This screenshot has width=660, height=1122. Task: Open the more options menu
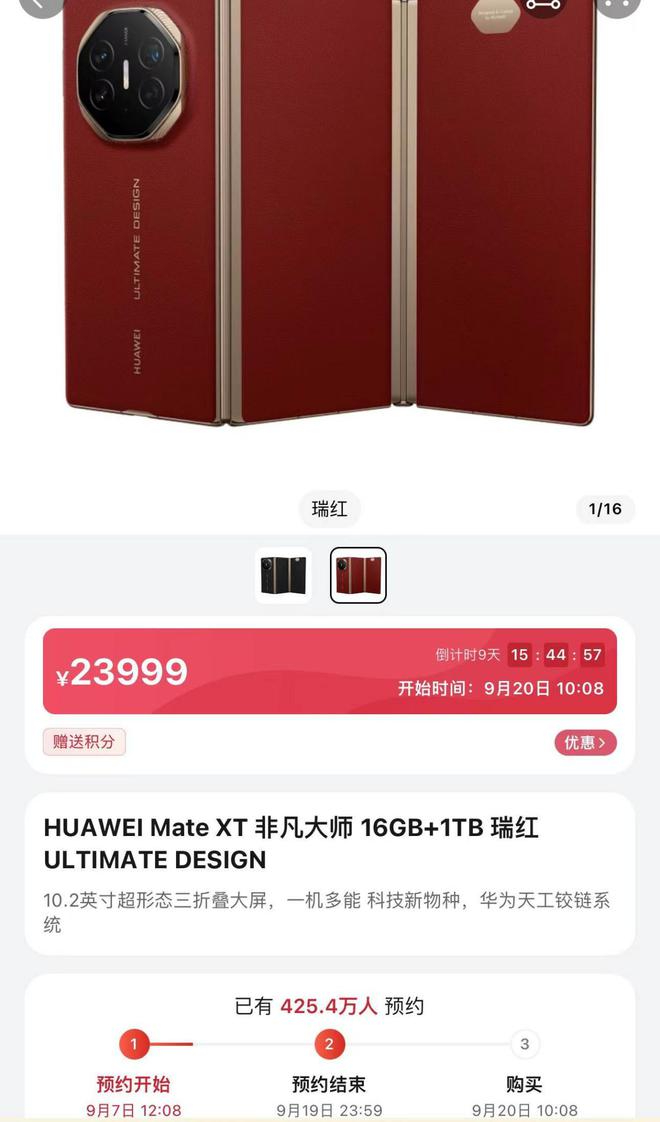pyautogui.click(x=617, y=5)
